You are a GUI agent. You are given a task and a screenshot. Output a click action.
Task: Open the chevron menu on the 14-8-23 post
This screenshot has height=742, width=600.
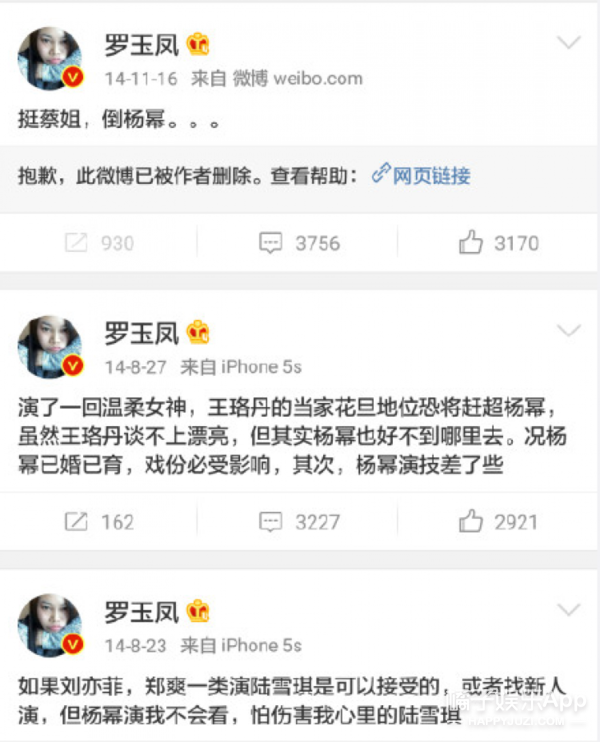coord(568,609)
